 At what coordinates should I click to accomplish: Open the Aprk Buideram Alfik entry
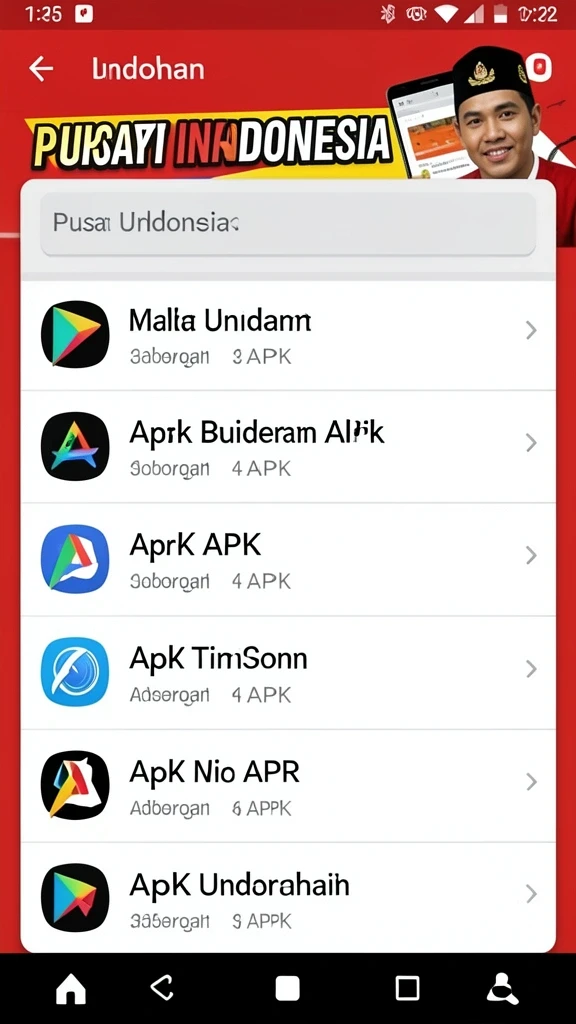click(288, 447)
